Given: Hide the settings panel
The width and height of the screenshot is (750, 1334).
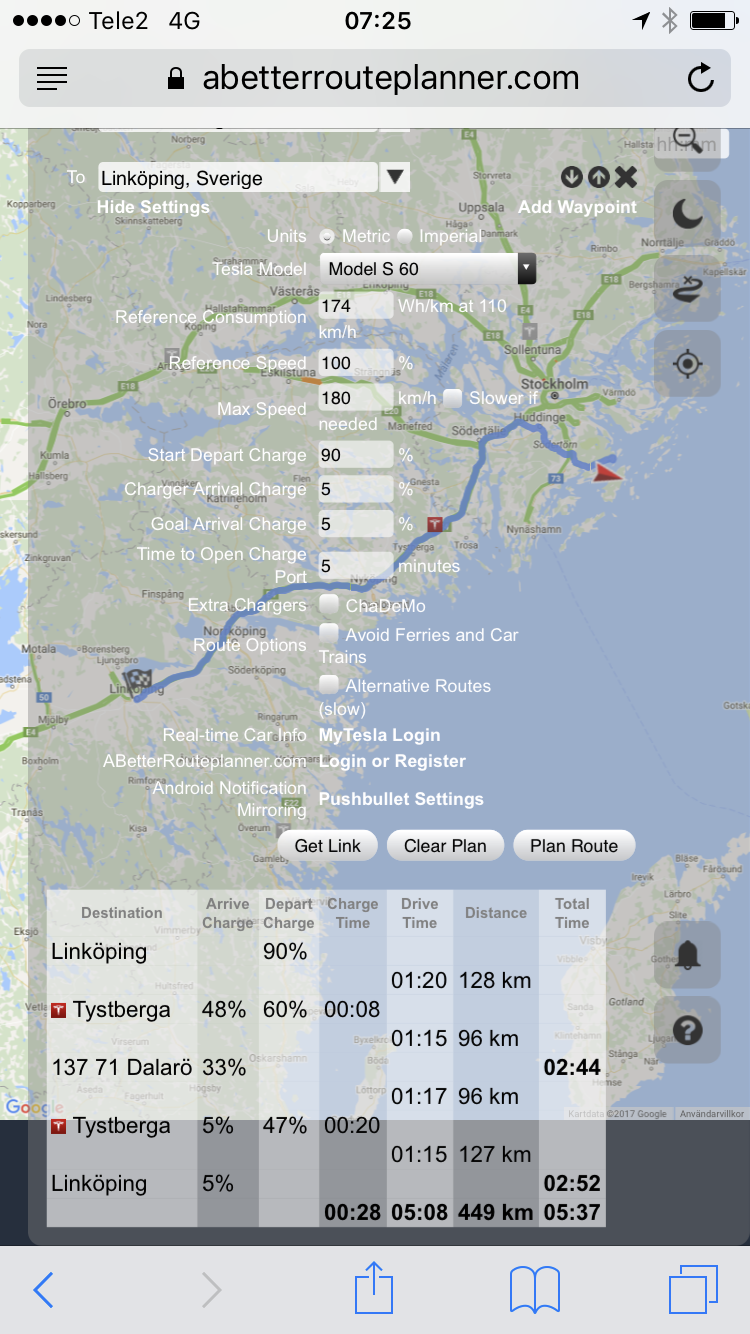Looking at the screenshot, I should [153, 207].
